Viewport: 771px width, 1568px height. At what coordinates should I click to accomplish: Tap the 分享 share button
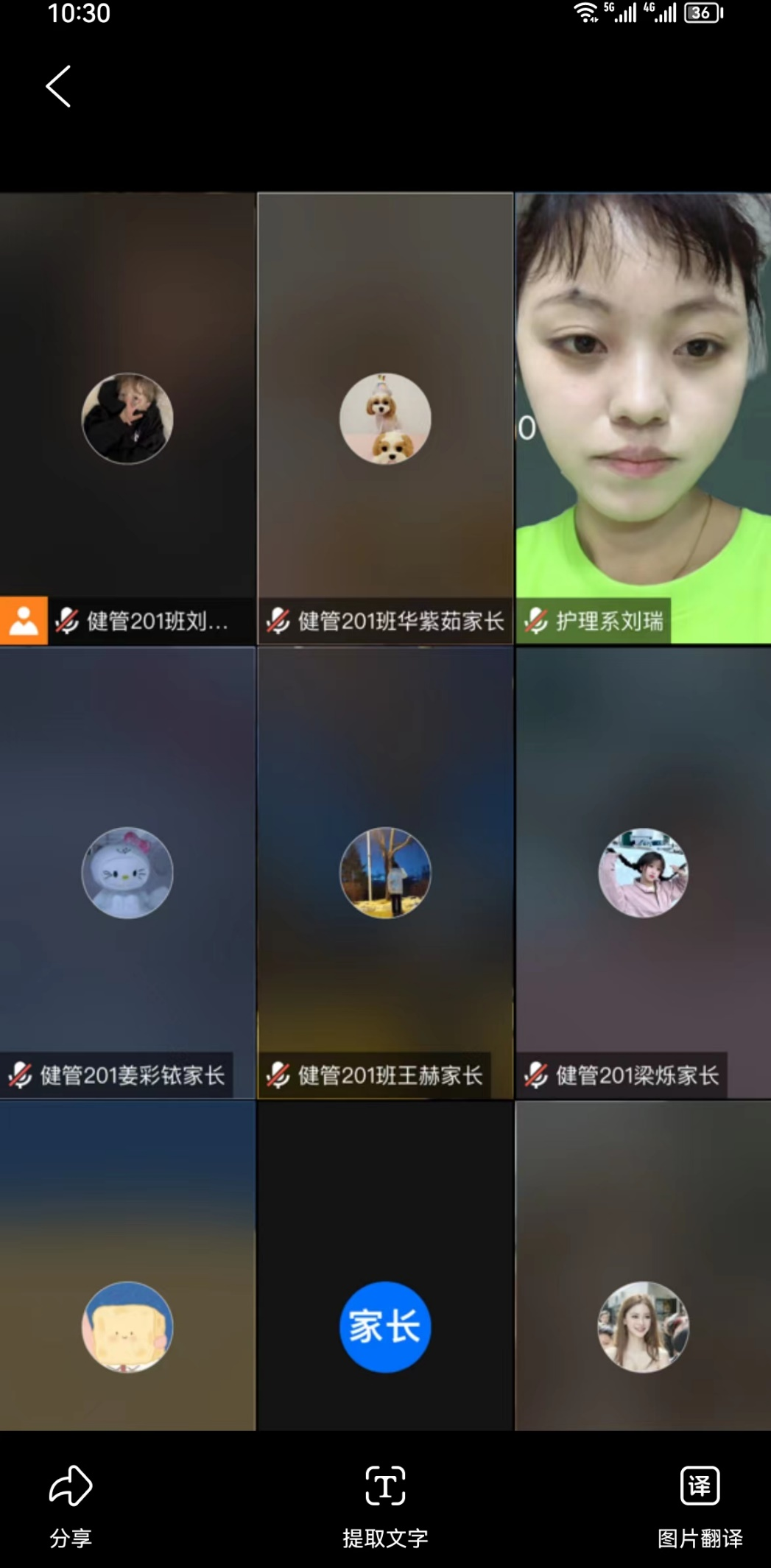point(71,1504)
